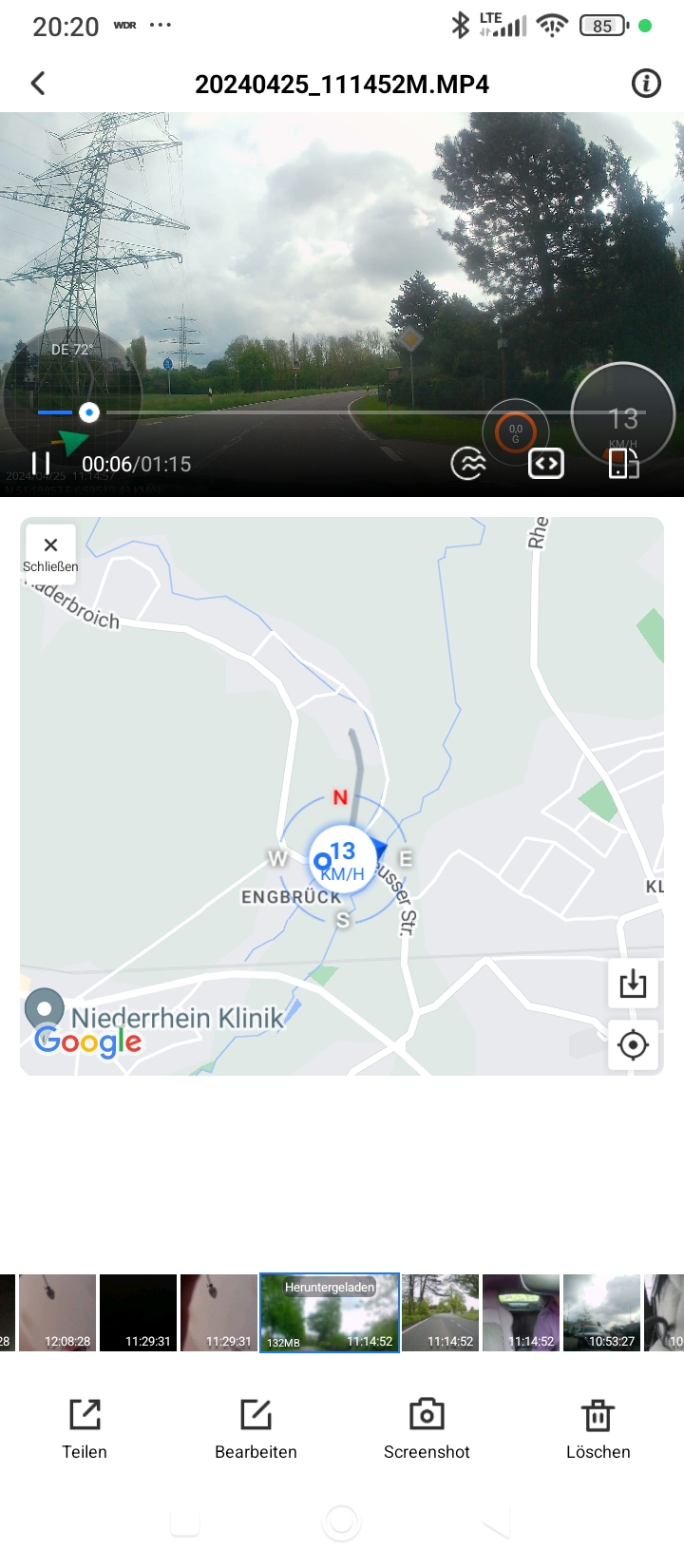
Task: Tap the download icon on the map
Action: (x=633, y=984)
